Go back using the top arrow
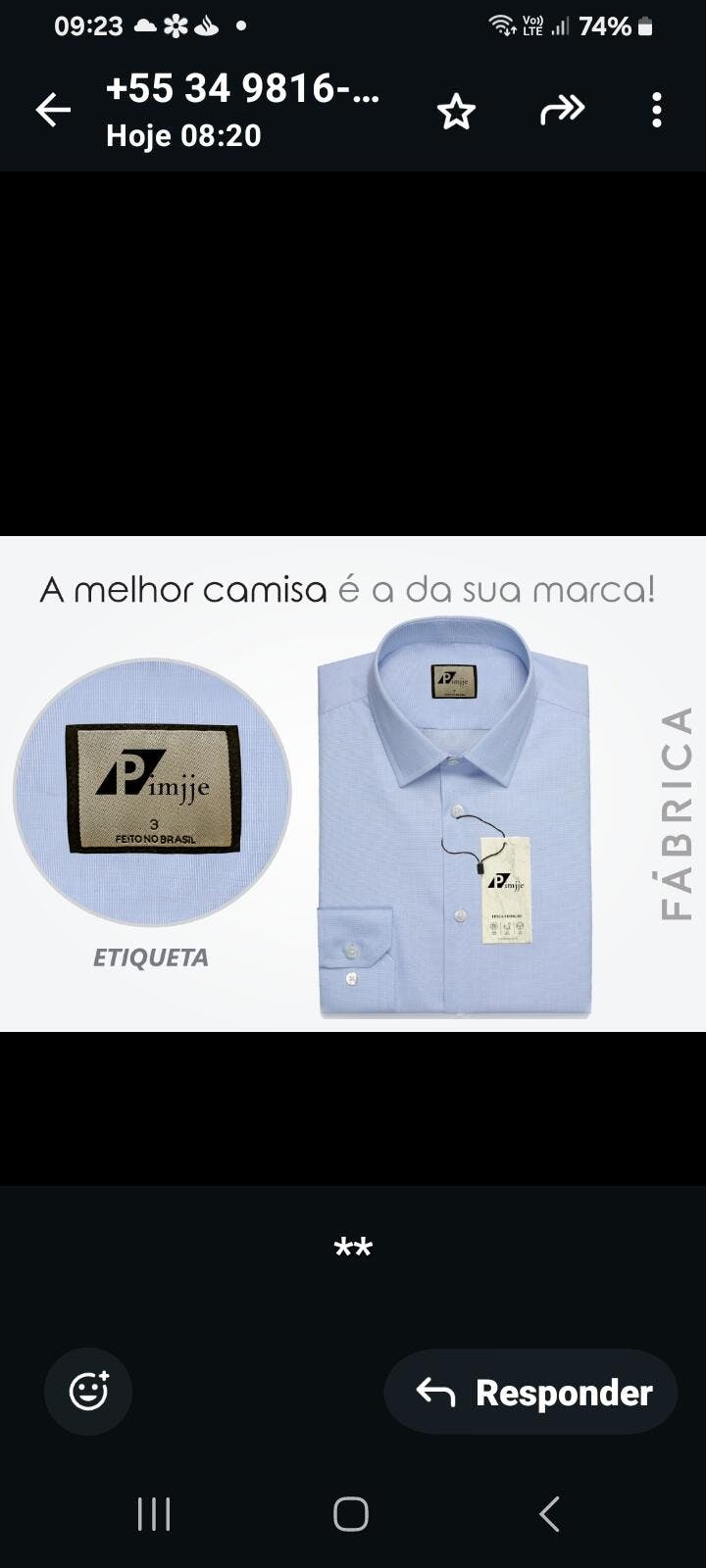706x1568 pixels. pos(54,111)
